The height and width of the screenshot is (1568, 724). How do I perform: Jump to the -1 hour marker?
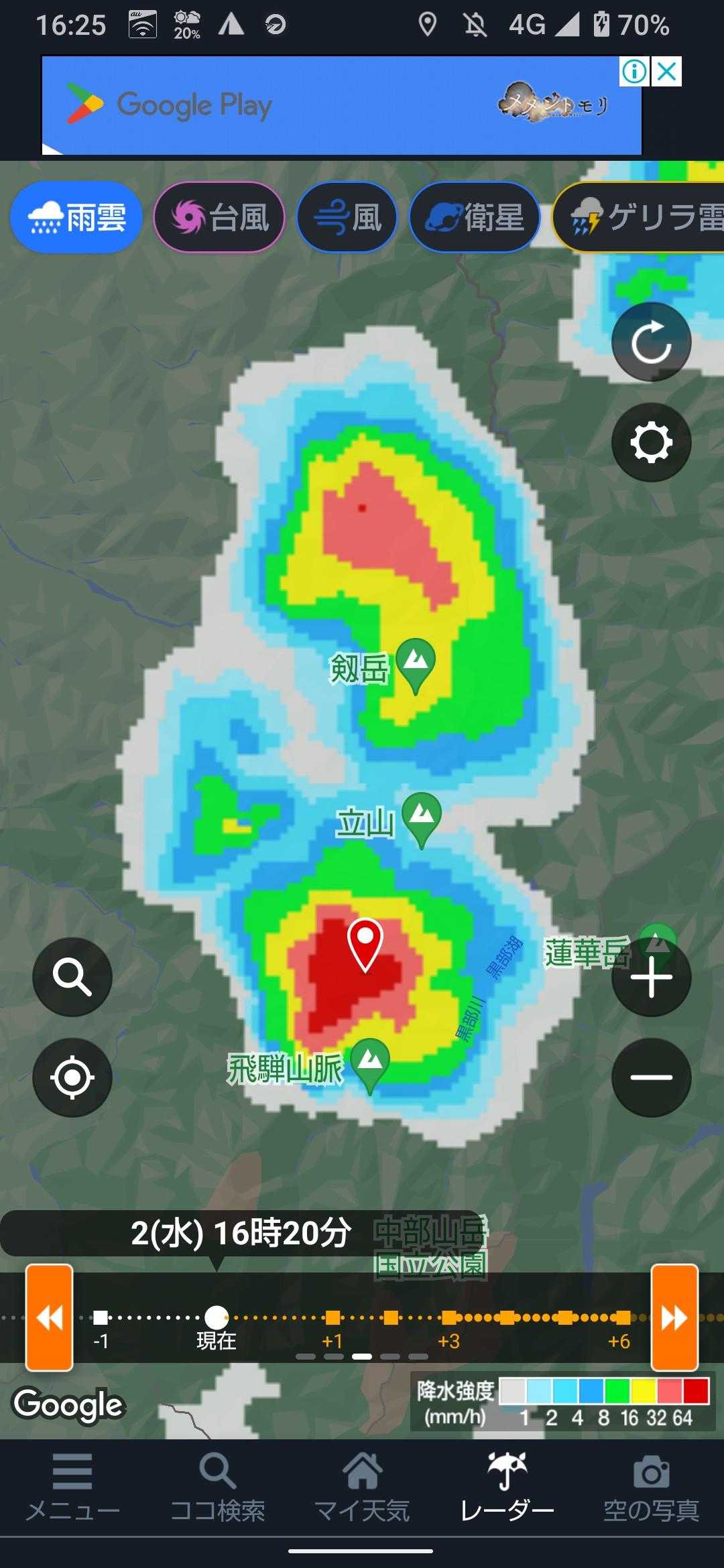[101, 1317]
